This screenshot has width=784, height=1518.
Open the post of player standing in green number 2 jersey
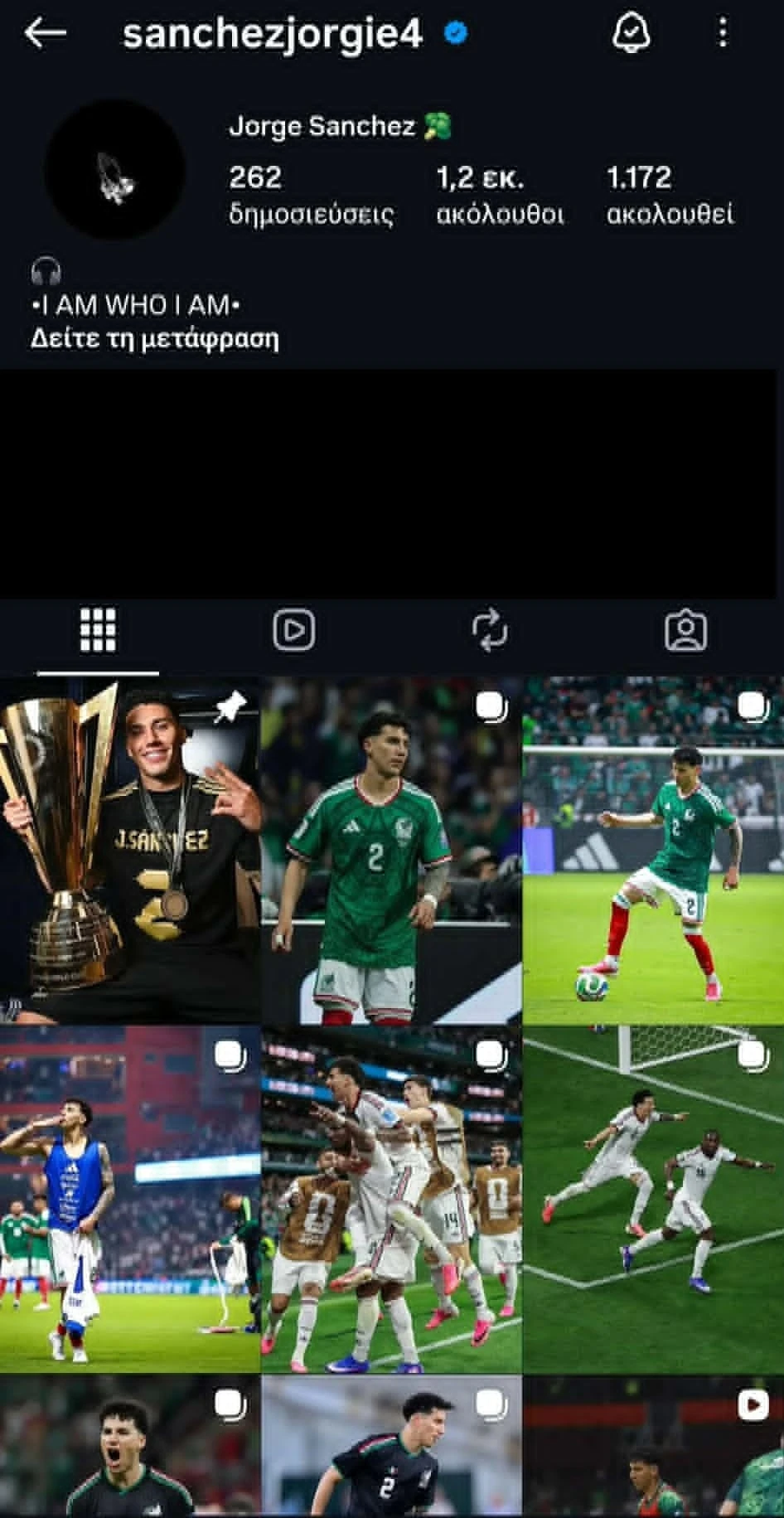pyautogui.click(x=391, y=850)
